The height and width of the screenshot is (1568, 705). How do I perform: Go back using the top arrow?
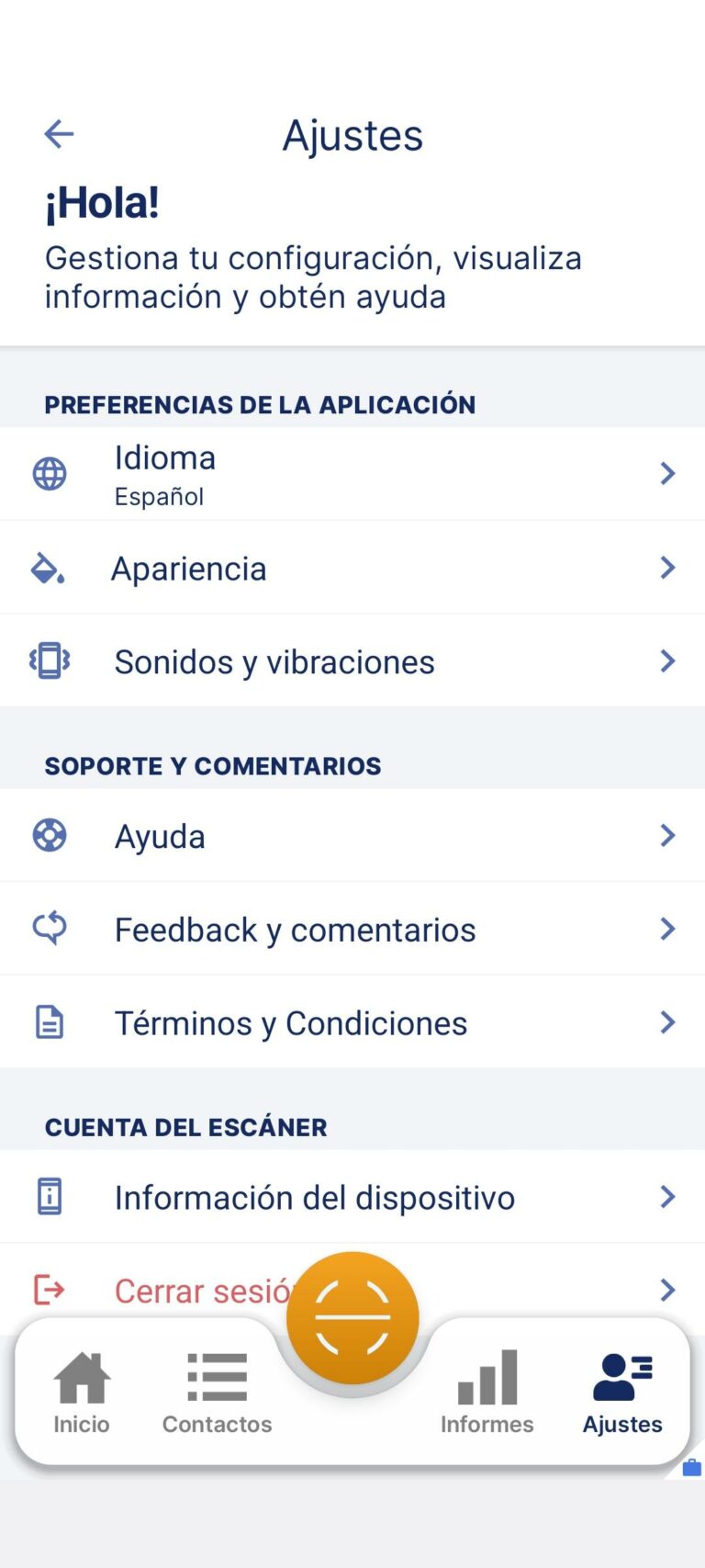pos(60,134)
